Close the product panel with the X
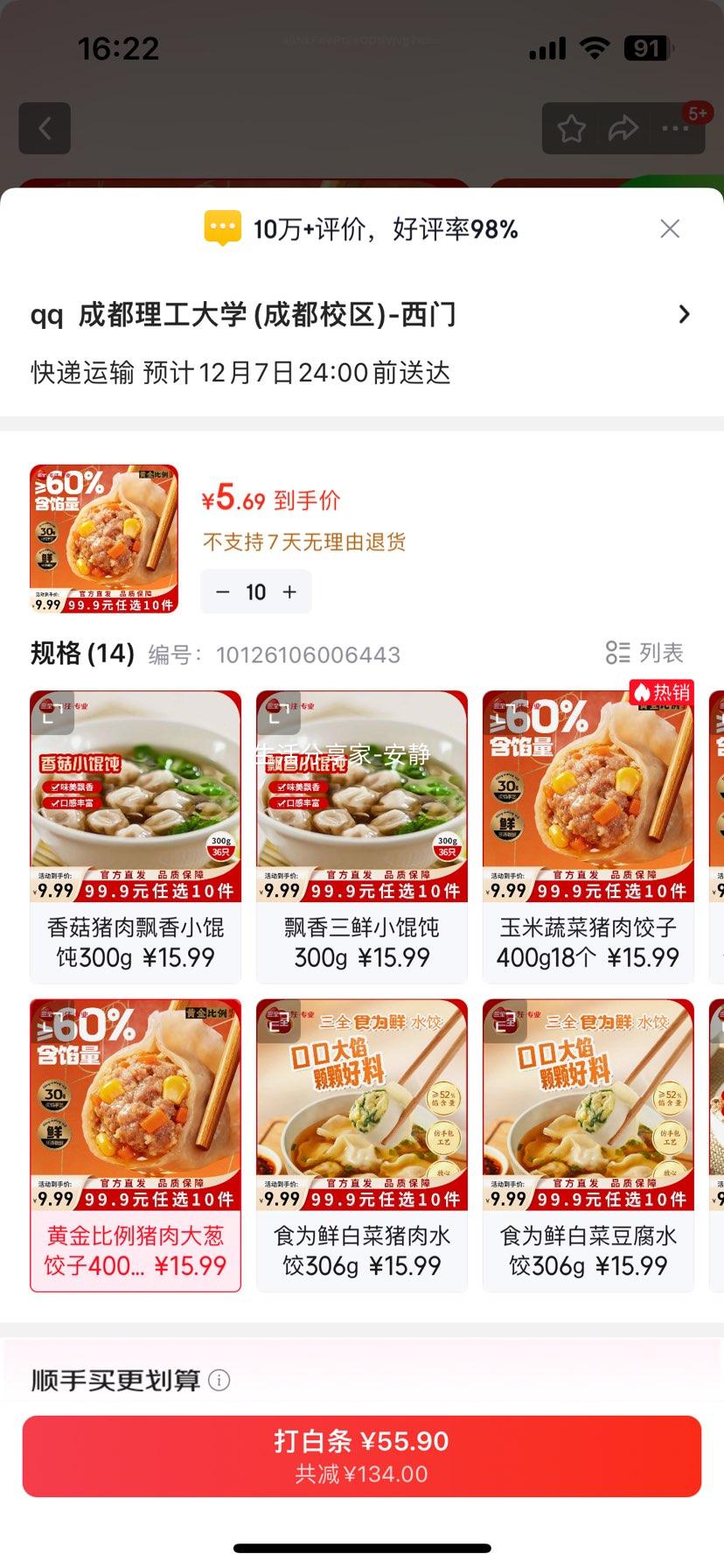The width and height of the screenshot is (724, 1568). (670, 228)
